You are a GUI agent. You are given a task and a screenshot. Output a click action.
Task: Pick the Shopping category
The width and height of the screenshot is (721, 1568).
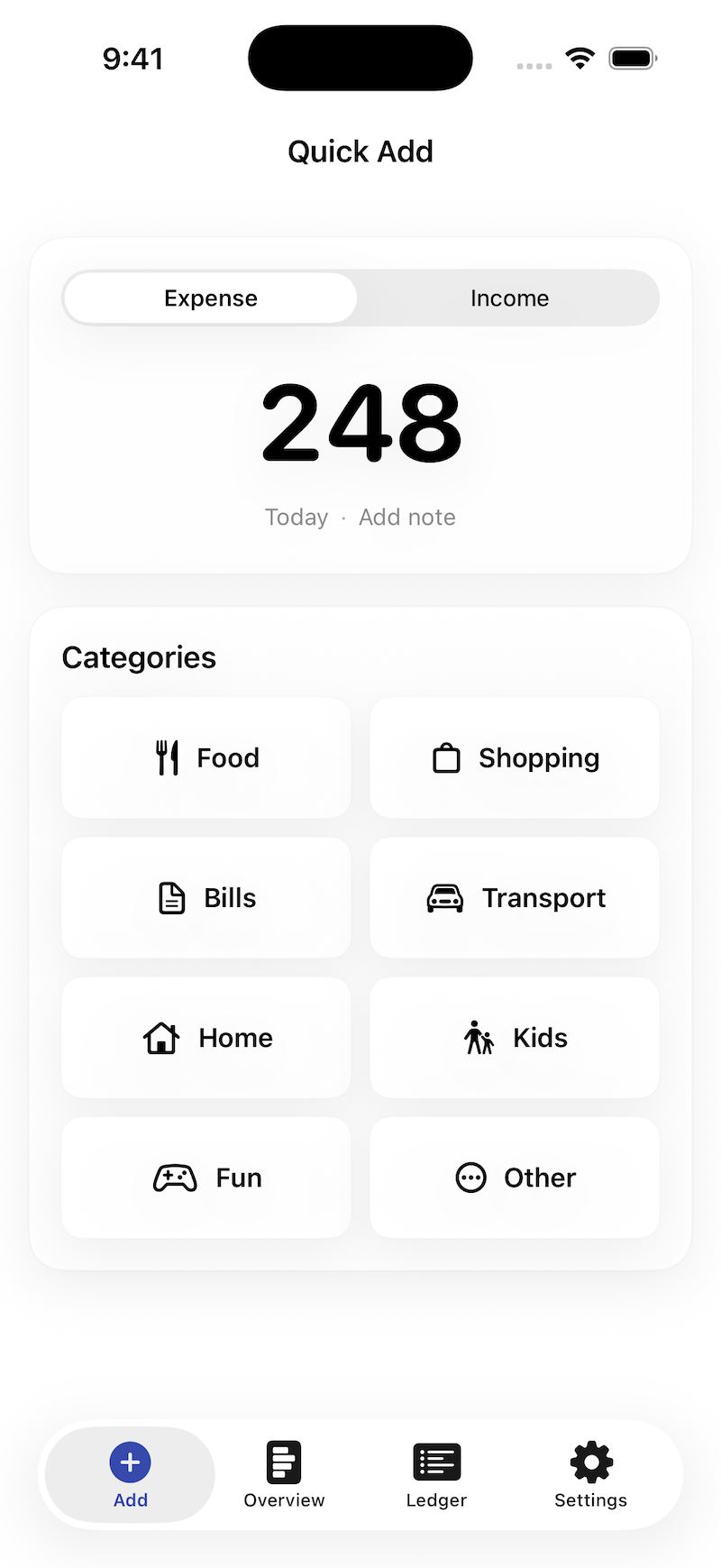[515, 758]
